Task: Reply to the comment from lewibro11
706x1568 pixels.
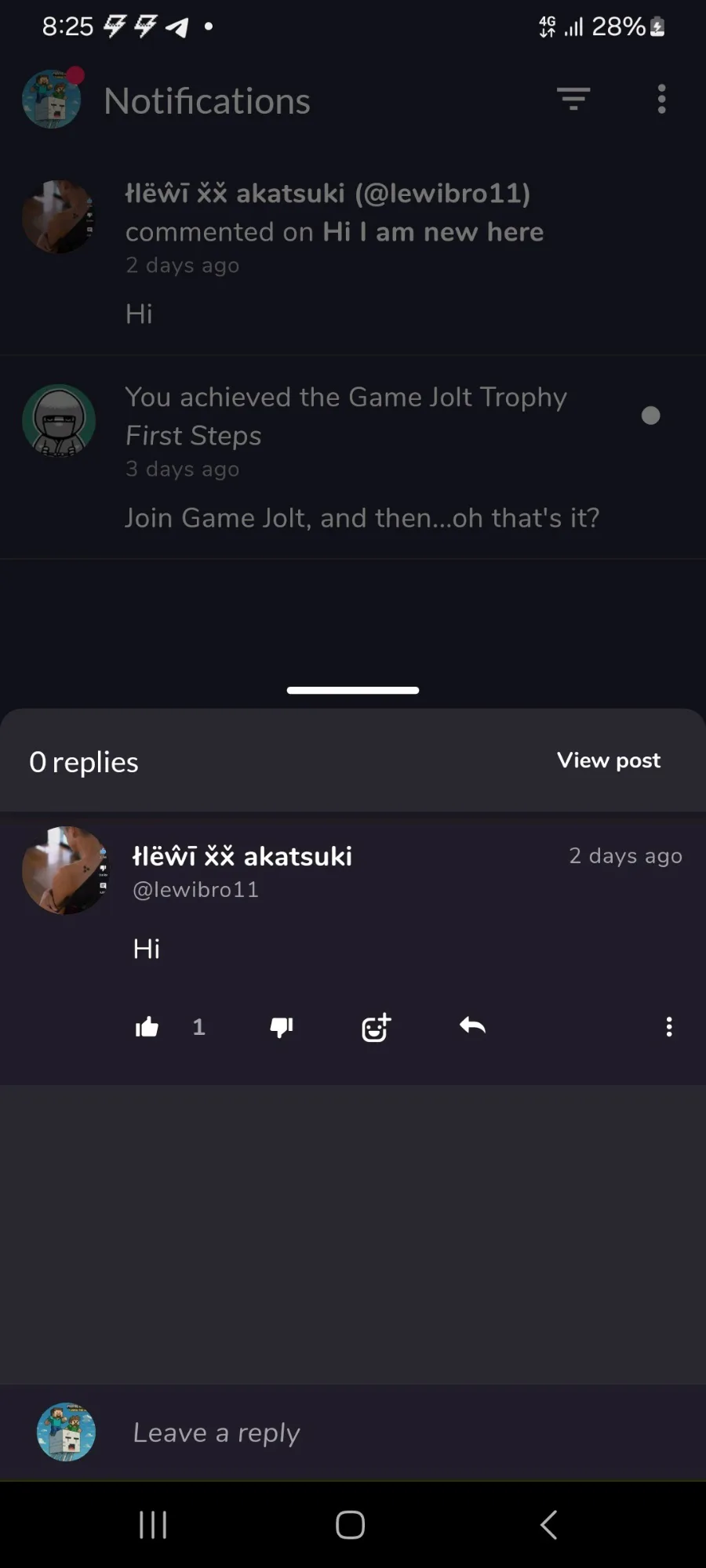Action: pyautogui.click(x=472, y=1025)
